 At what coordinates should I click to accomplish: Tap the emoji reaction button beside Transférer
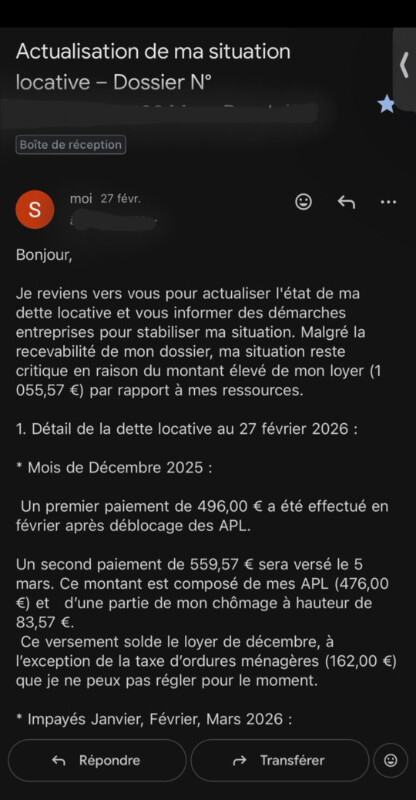tap(391, 760)
